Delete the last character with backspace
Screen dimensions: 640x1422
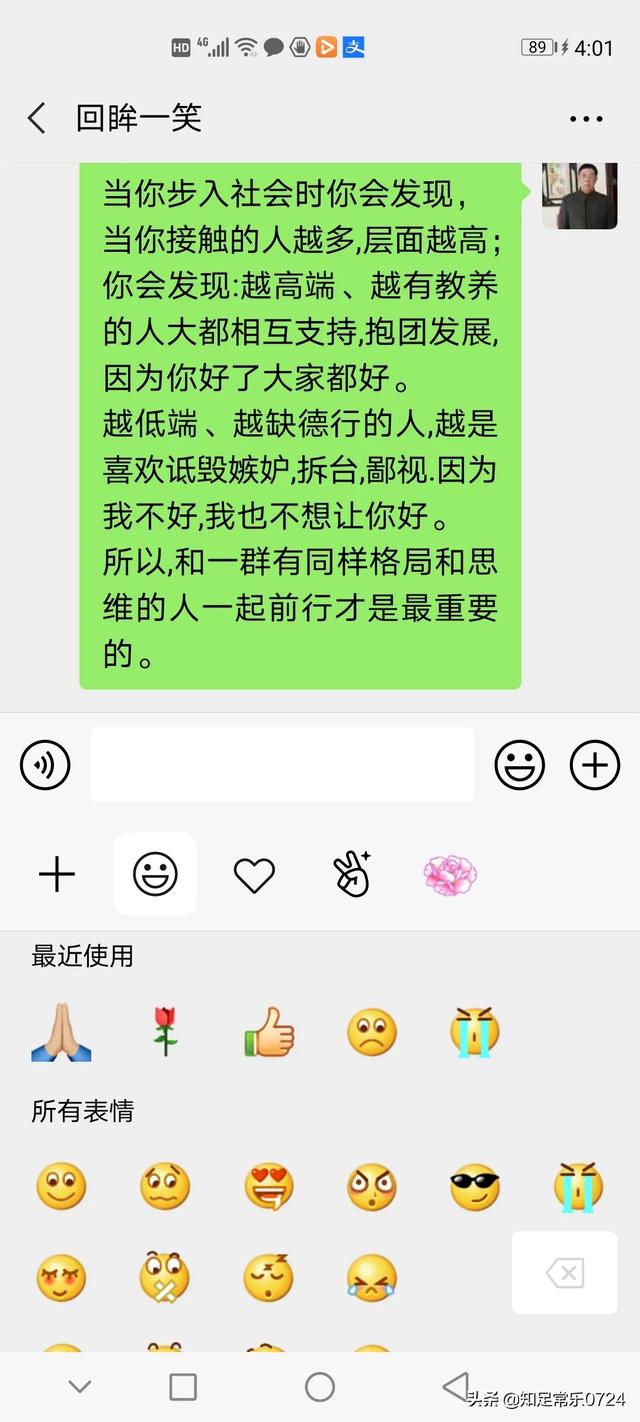[565, 1273]
